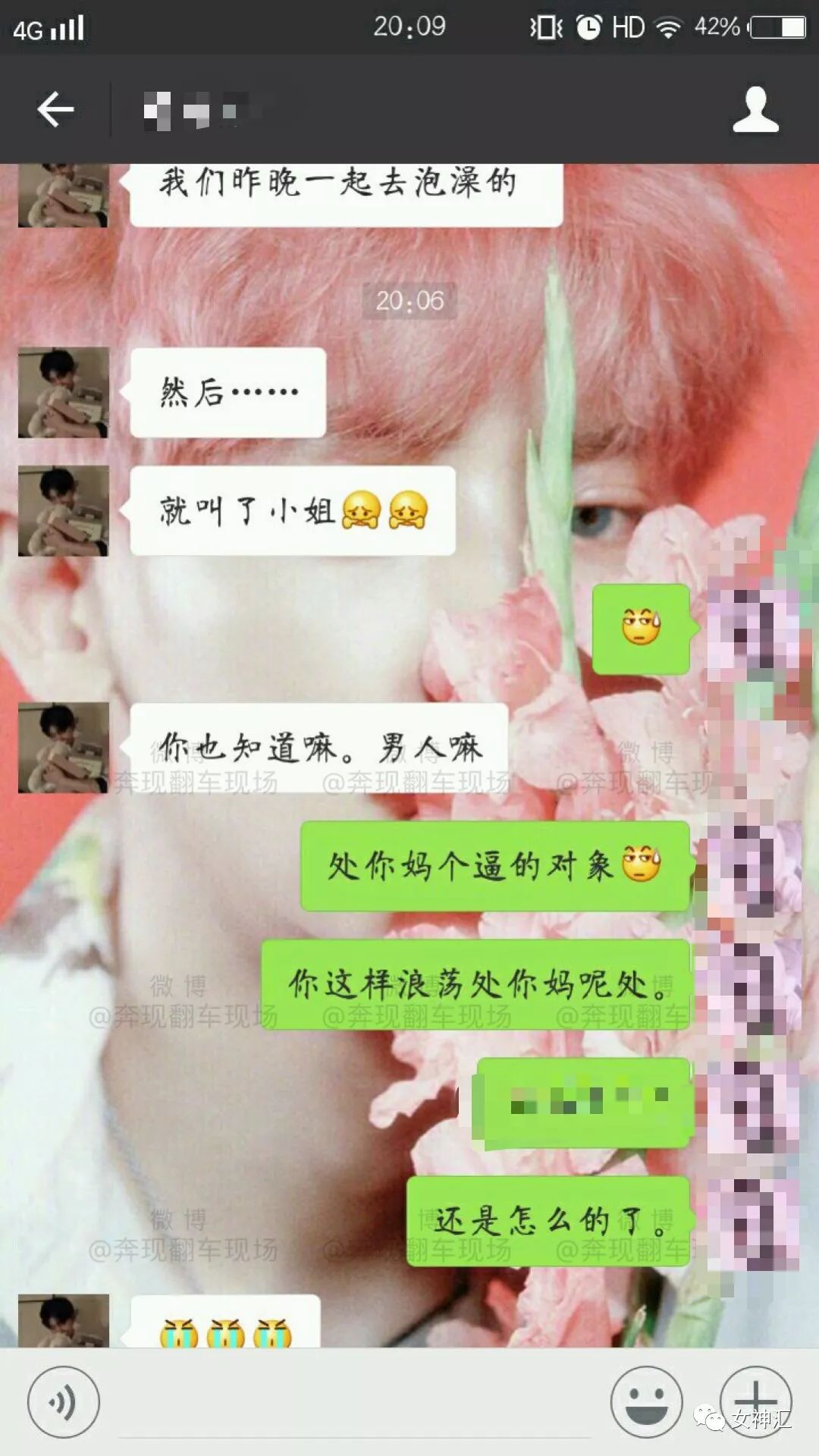819x1456 pixels.
Task: Go back to the chat list
Action: coord(55,110)
